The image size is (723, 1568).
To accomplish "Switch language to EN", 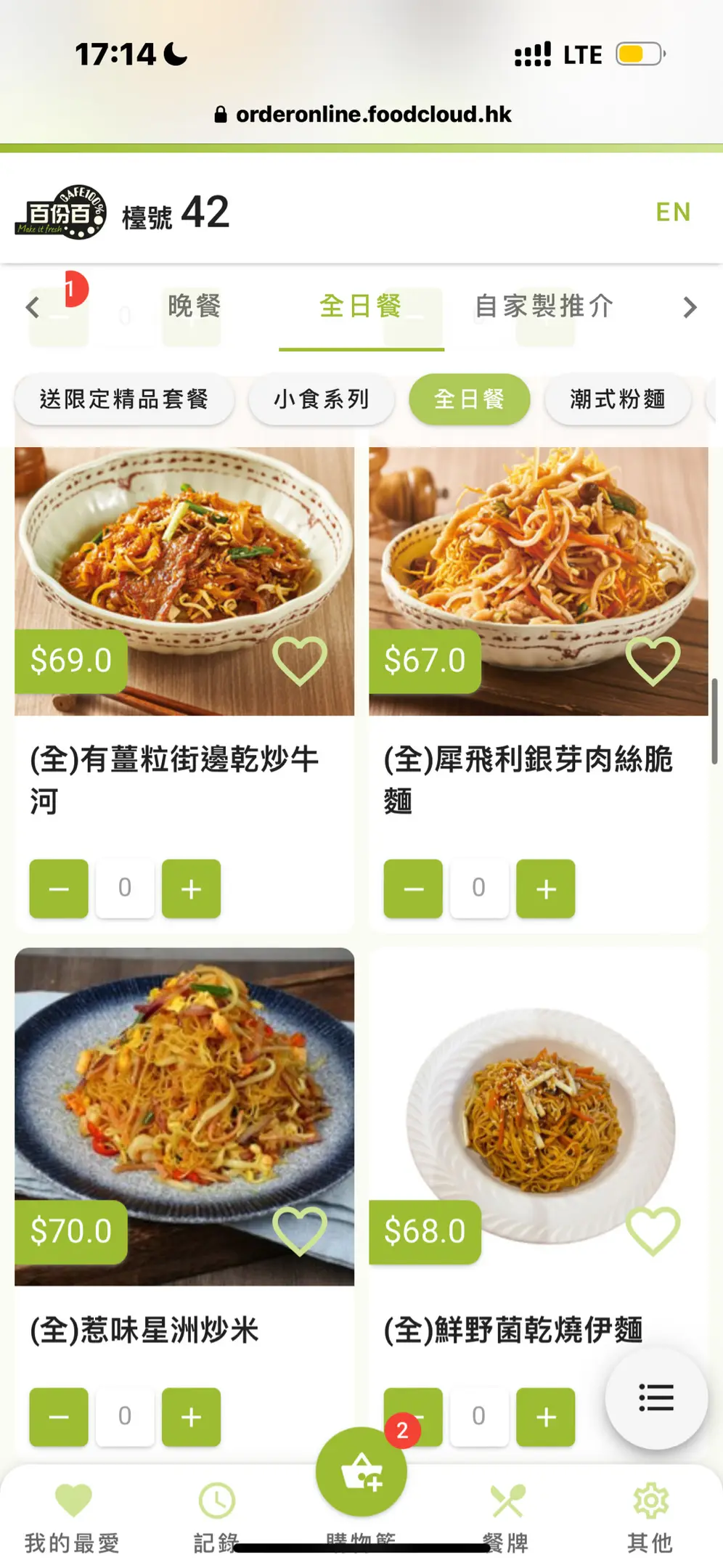I will pyautogui.click(x=673, y=212).
